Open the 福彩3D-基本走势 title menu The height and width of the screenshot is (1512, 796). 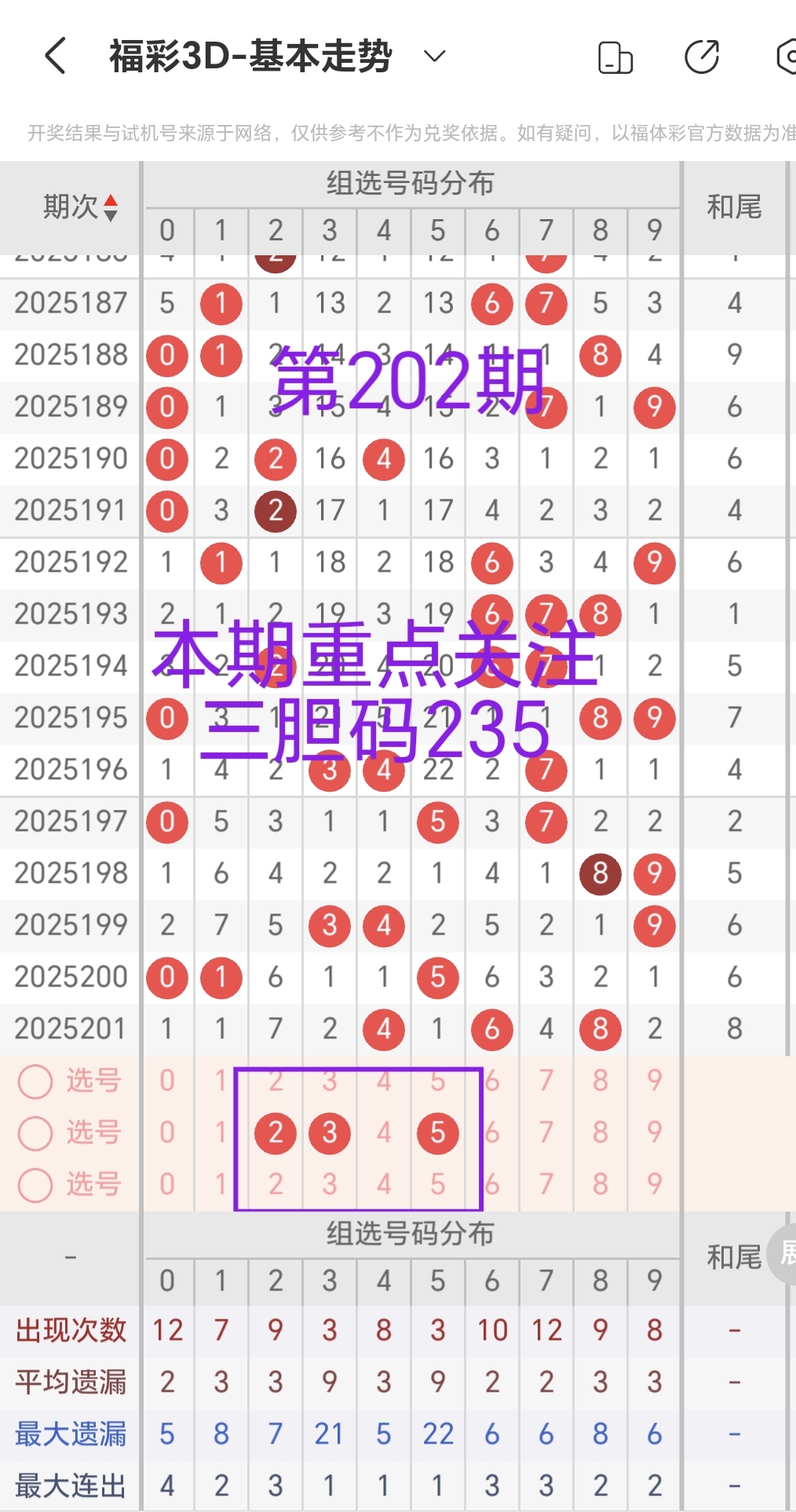click(250, 55)
